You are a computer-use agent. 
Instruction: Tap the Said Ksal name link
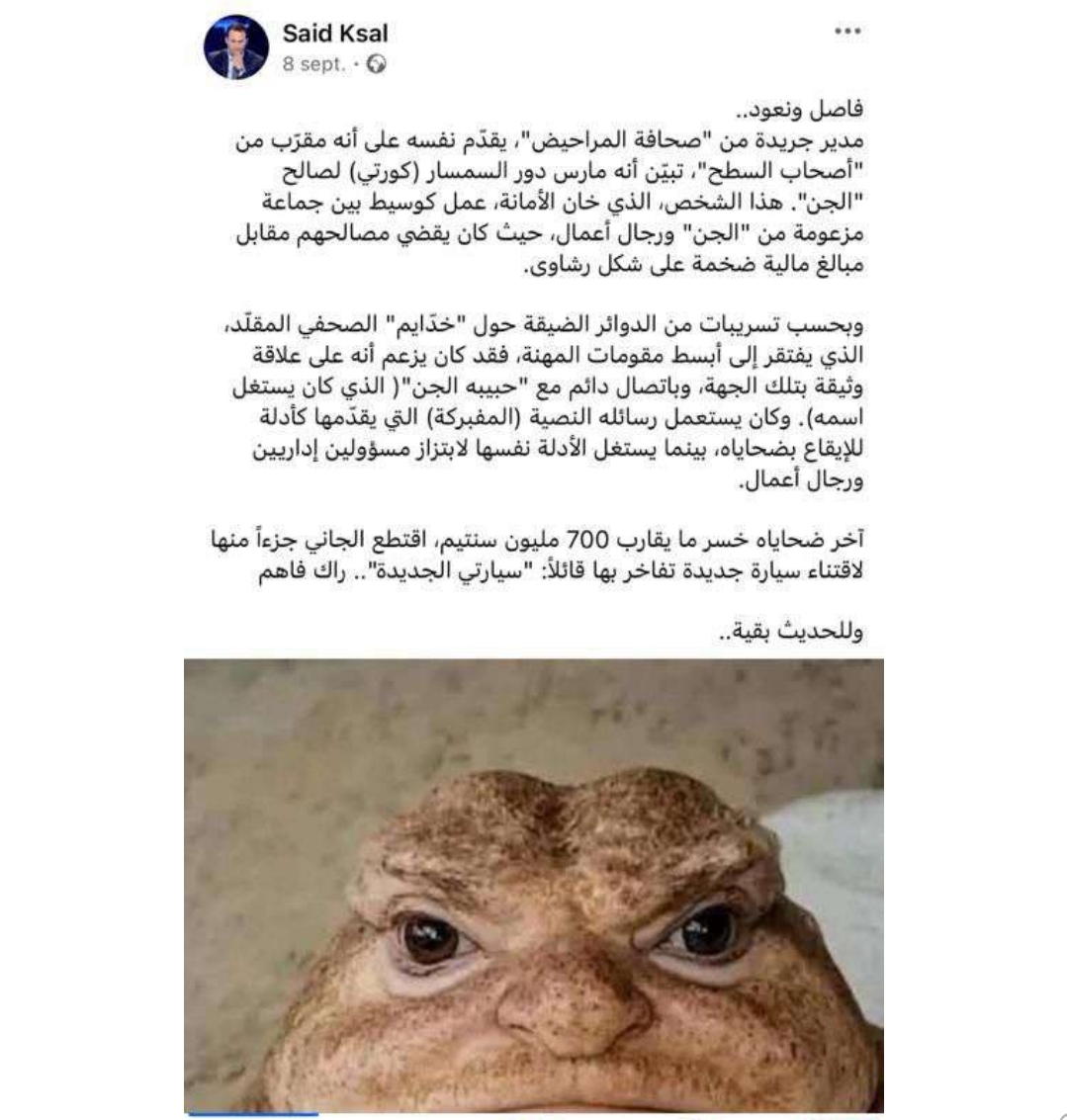(x=334, y=33)
